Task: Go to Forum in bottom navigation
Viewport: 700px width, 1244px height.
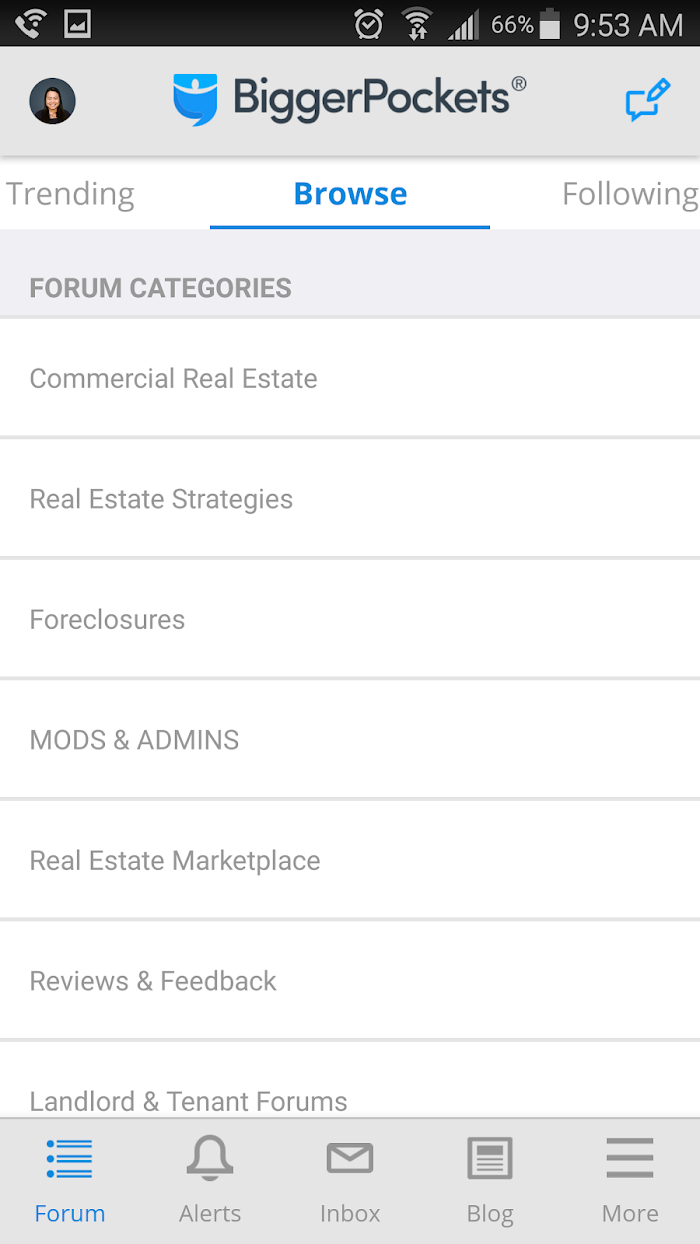Action: [x=70, y=1181]
